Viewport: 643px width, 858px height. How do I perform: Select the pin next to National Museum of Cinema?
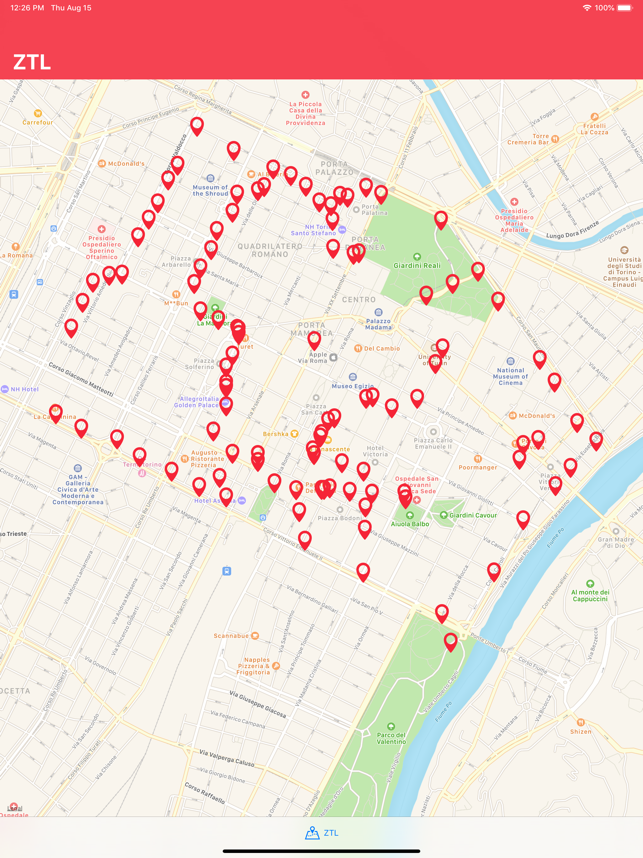tap(539, 358)
